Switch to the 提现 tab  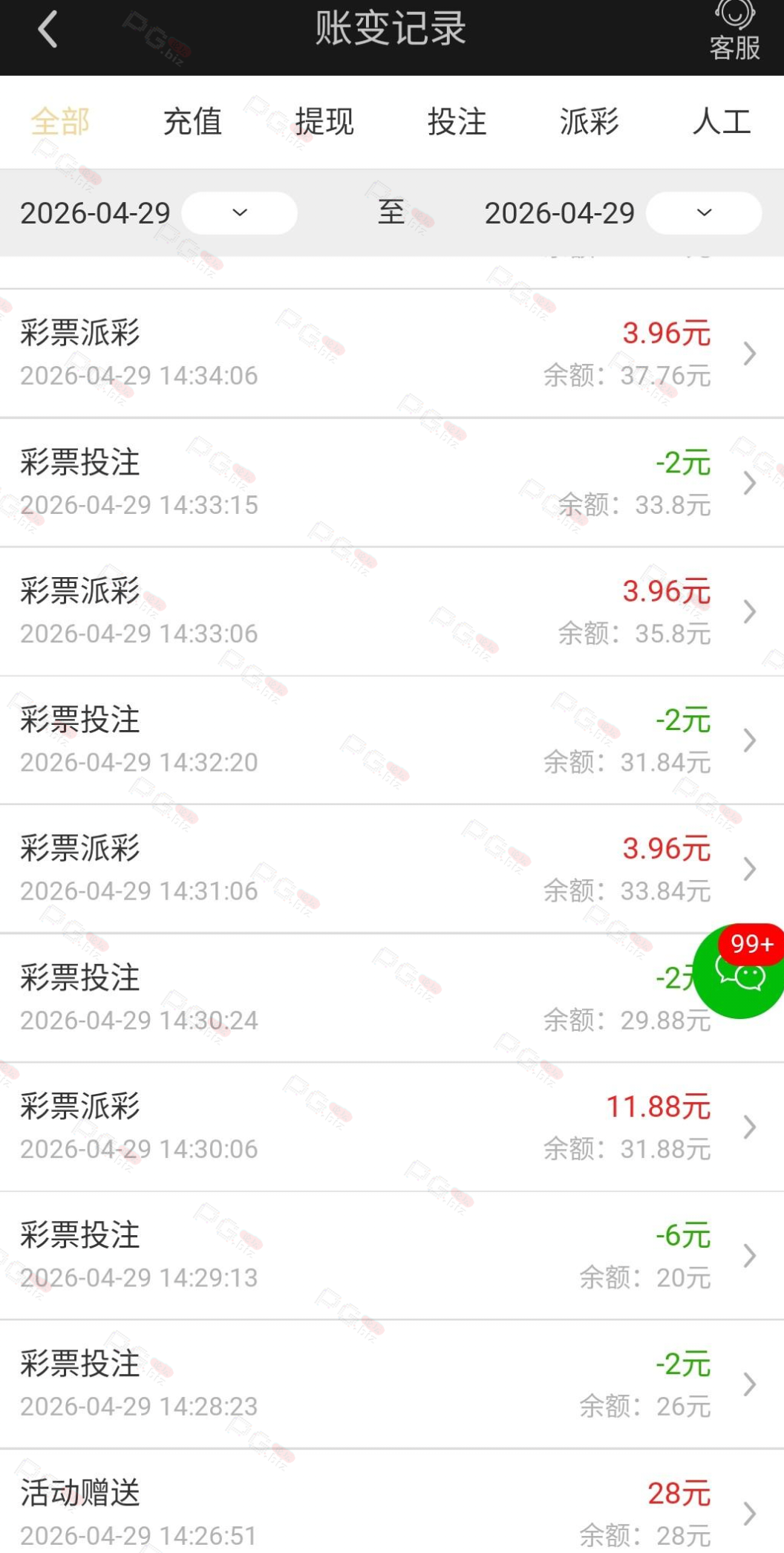(x=324, y=122)
